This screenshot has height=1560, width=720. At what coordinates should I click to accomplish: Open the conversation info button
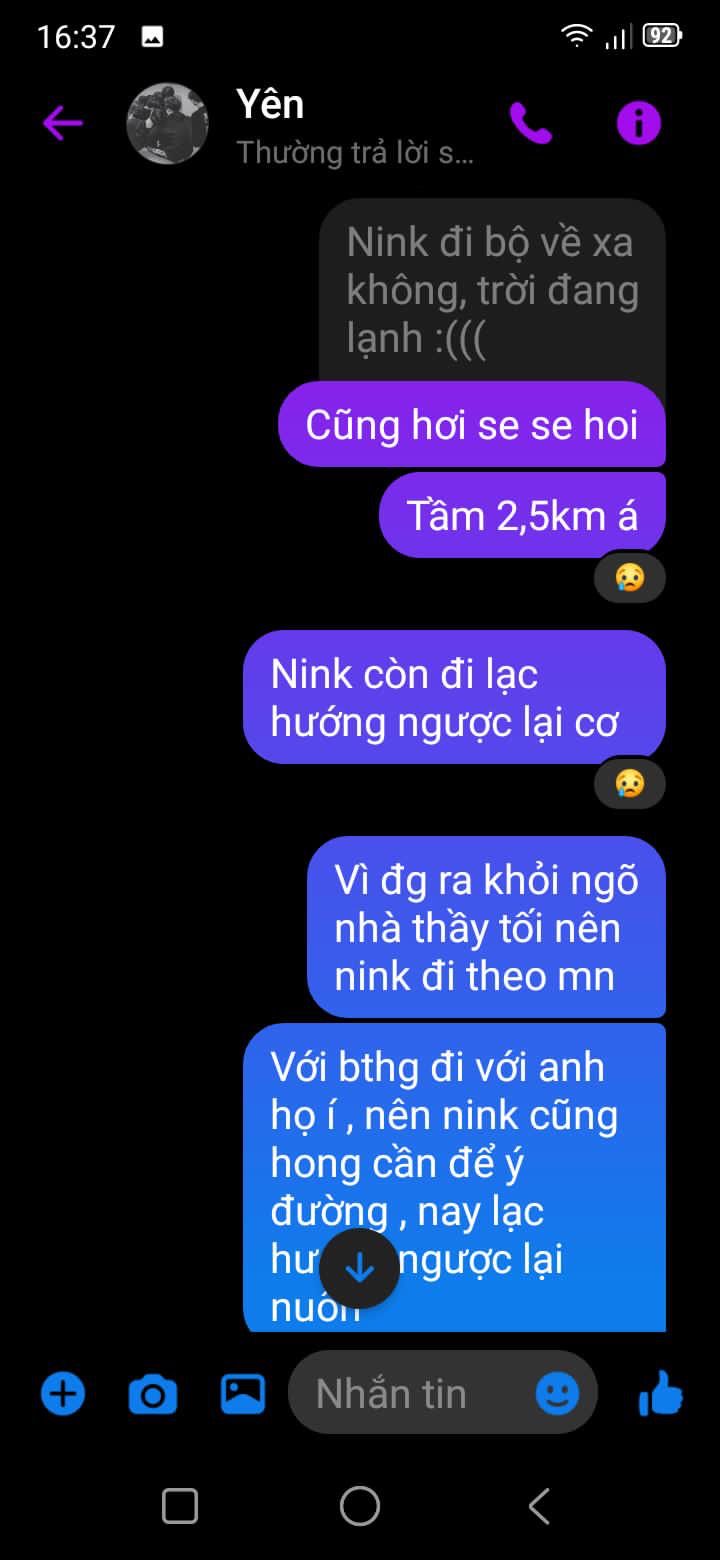coord(639,123)
